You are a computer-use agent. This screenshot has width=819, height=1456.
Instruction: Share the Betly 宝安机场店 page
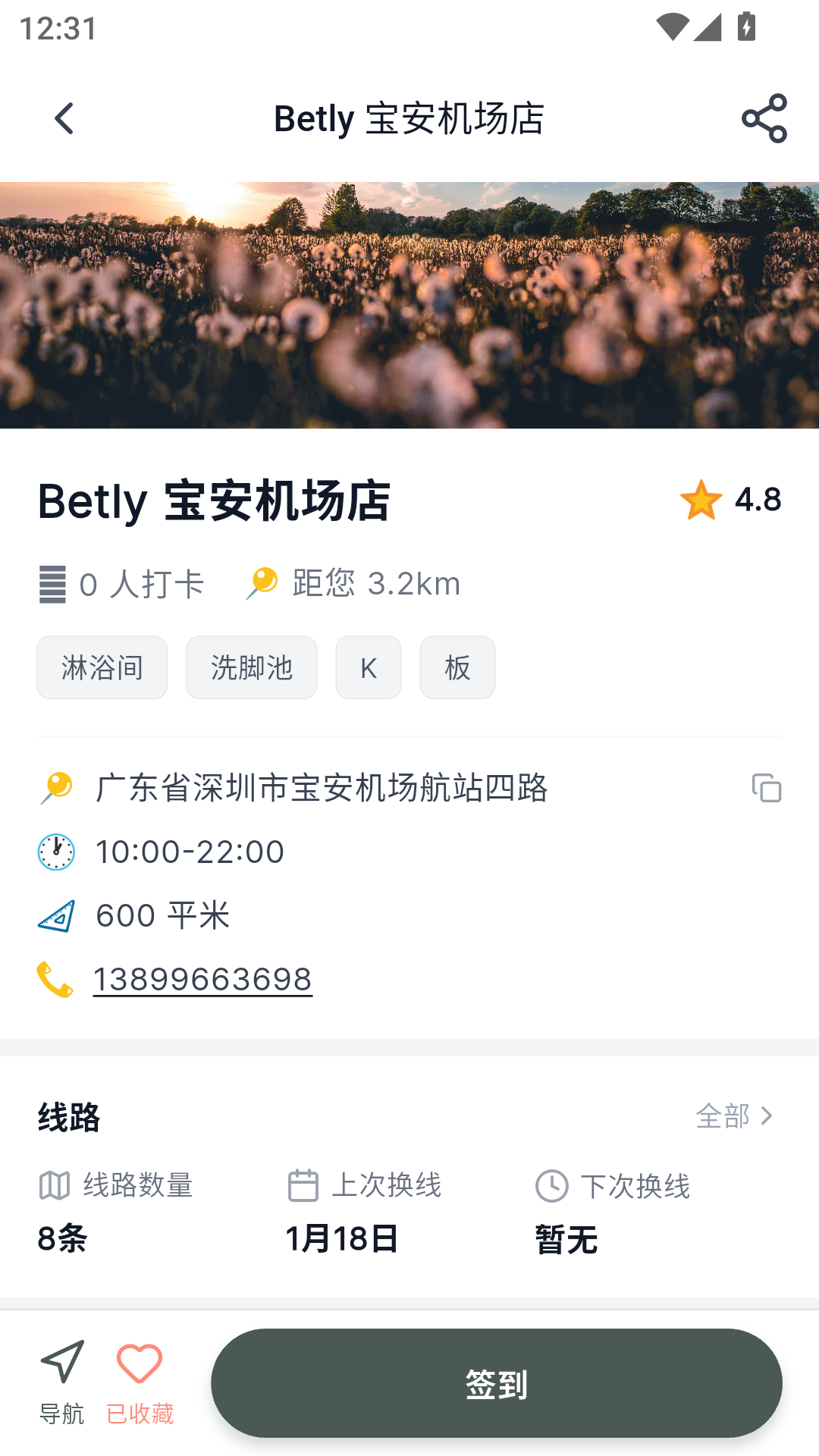click(764, 119)
